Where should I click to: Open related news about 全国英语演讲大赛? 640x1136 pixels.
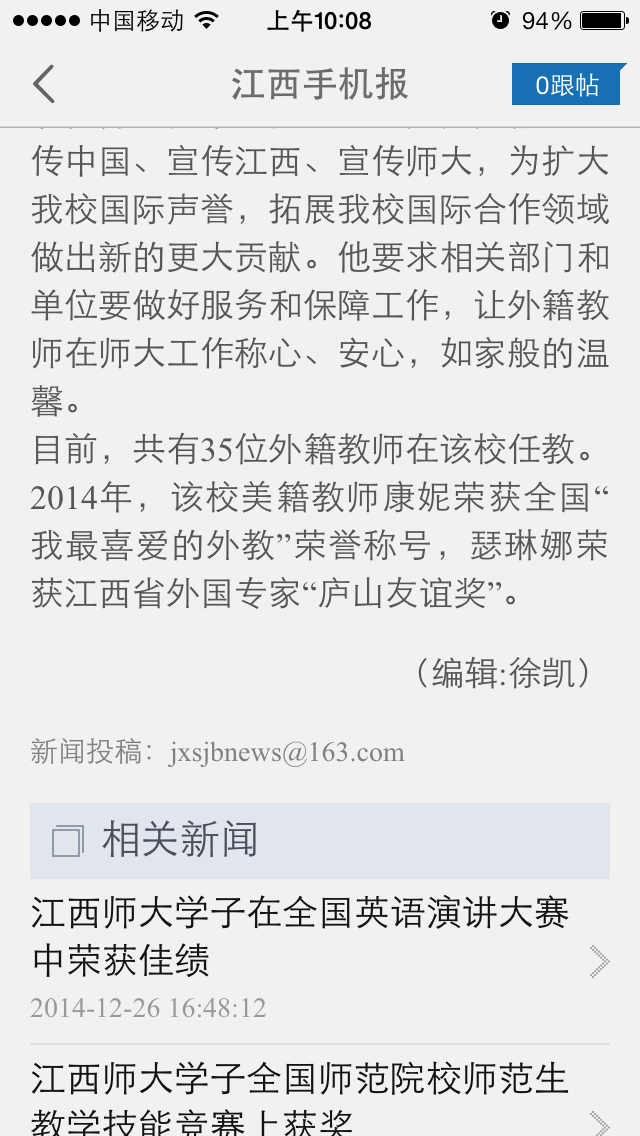(x=320, y=961)
